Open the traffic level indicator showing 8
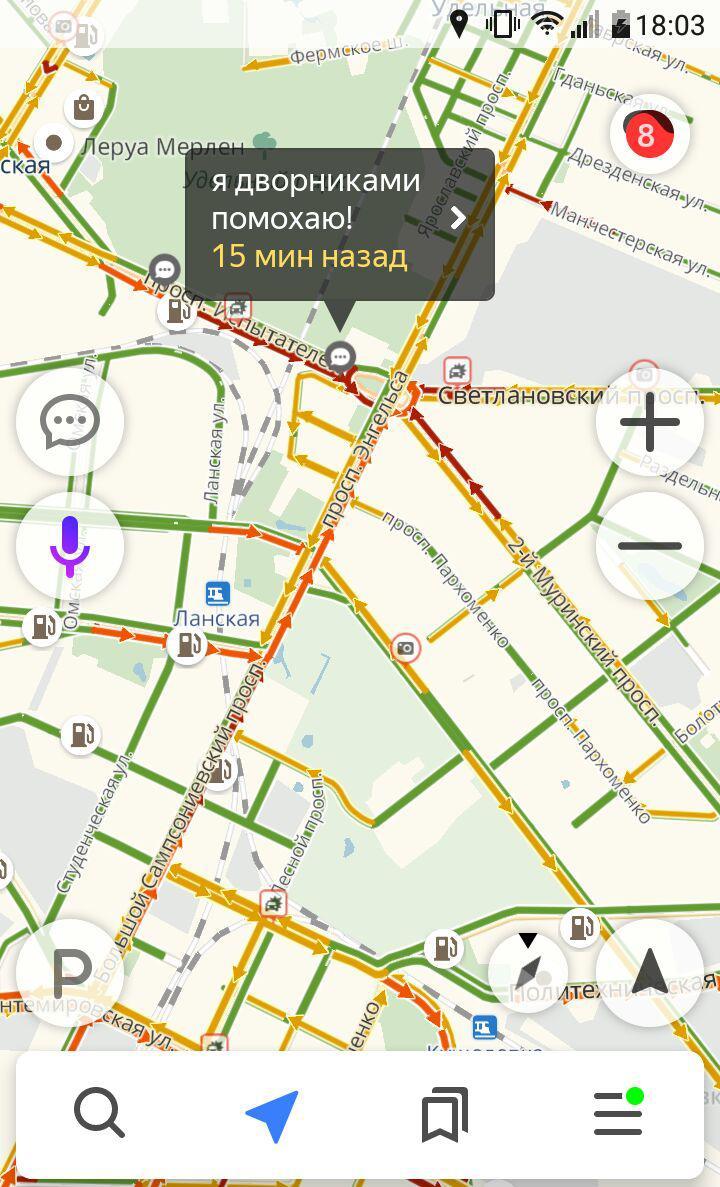Screen dimensions: 720x1187 tap(650, 134)
